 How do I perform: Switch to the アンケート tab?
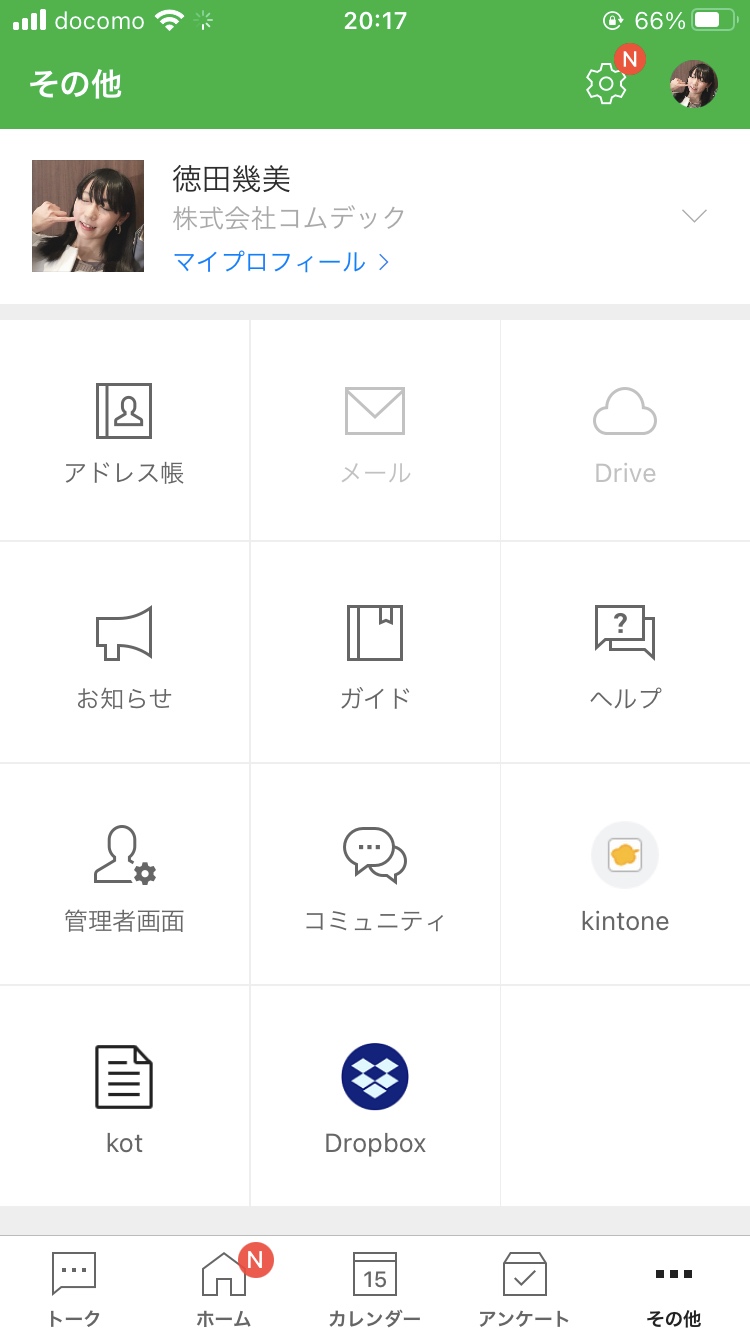click(x=524, y=1288)
